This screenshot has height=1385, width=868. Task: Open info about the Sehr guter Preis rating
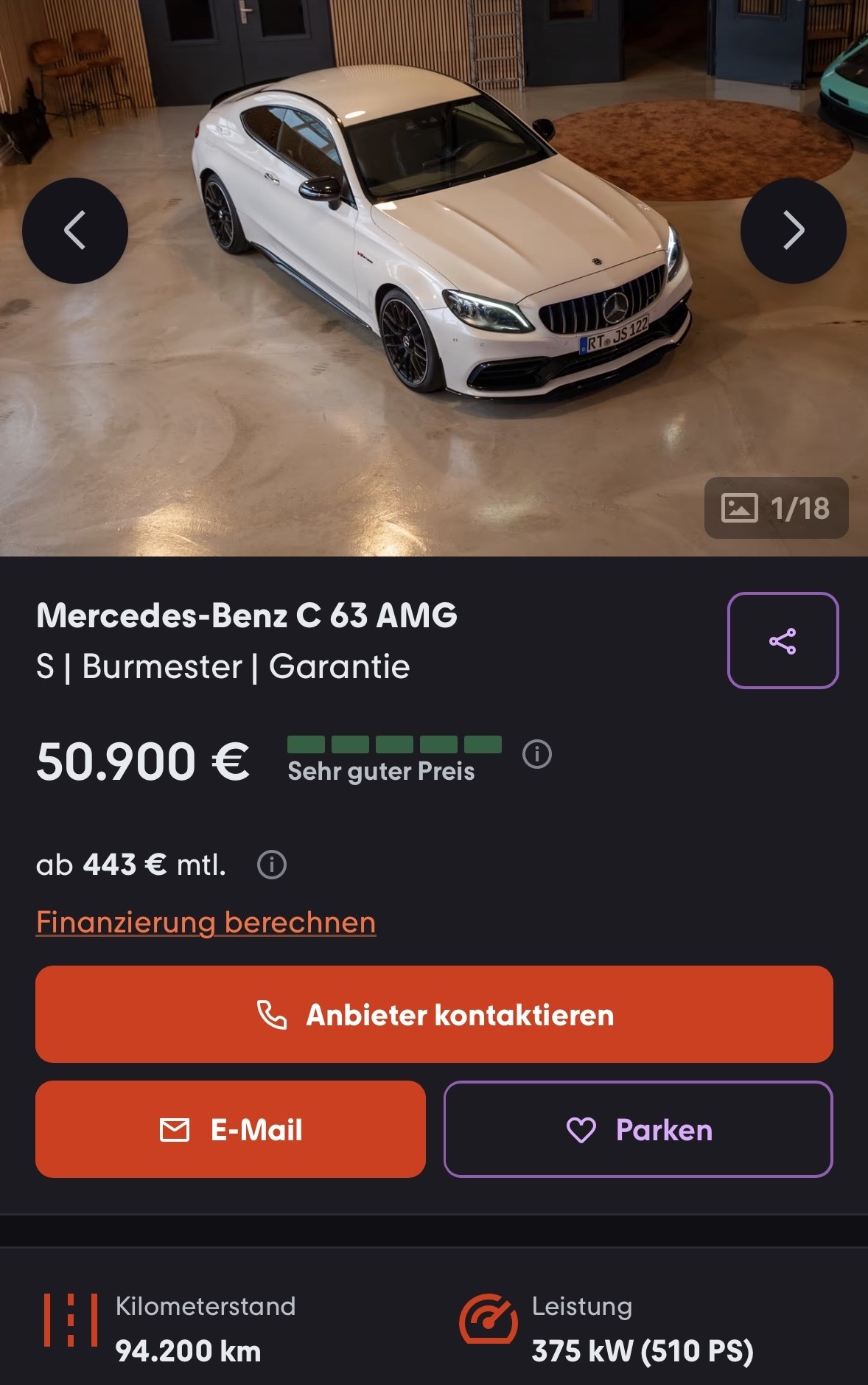[x=536, y=754]
